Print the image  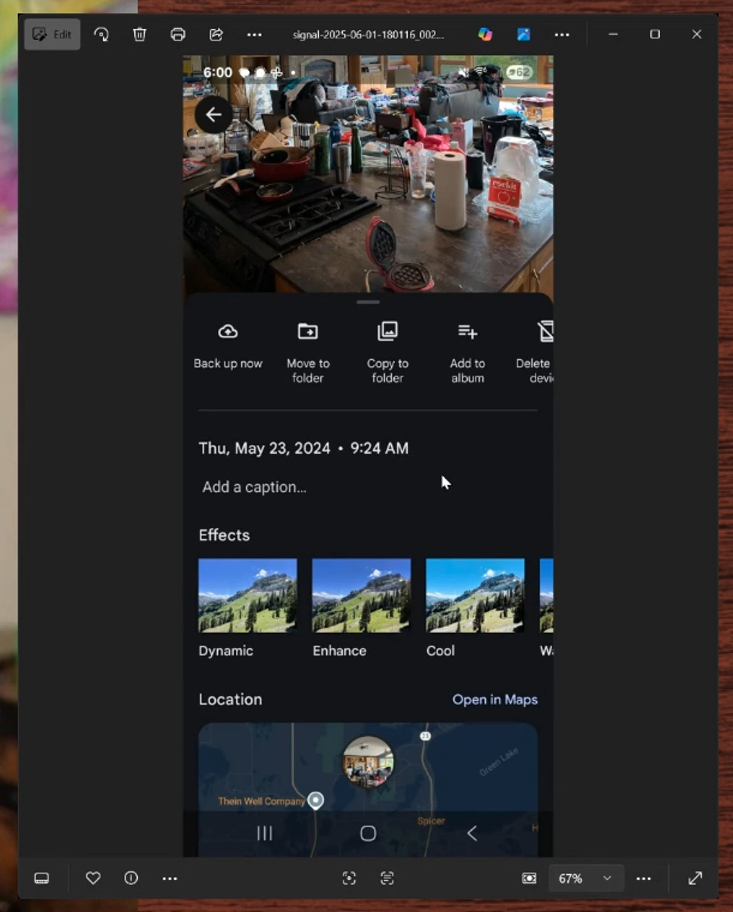[178, 34]
